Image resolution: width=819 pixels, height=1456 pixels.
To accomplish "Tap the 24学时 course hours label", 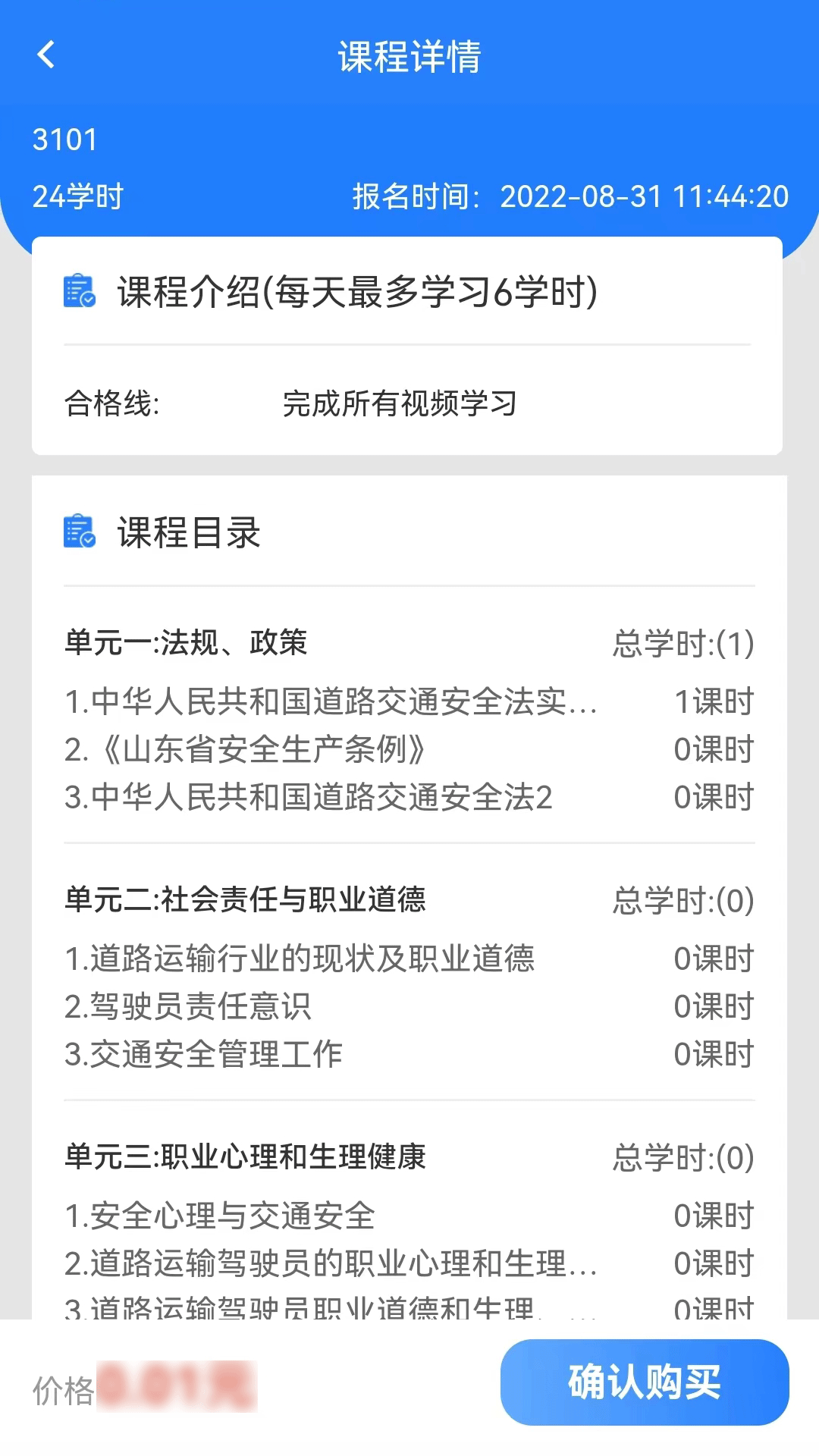I will [x=79, y=196].
